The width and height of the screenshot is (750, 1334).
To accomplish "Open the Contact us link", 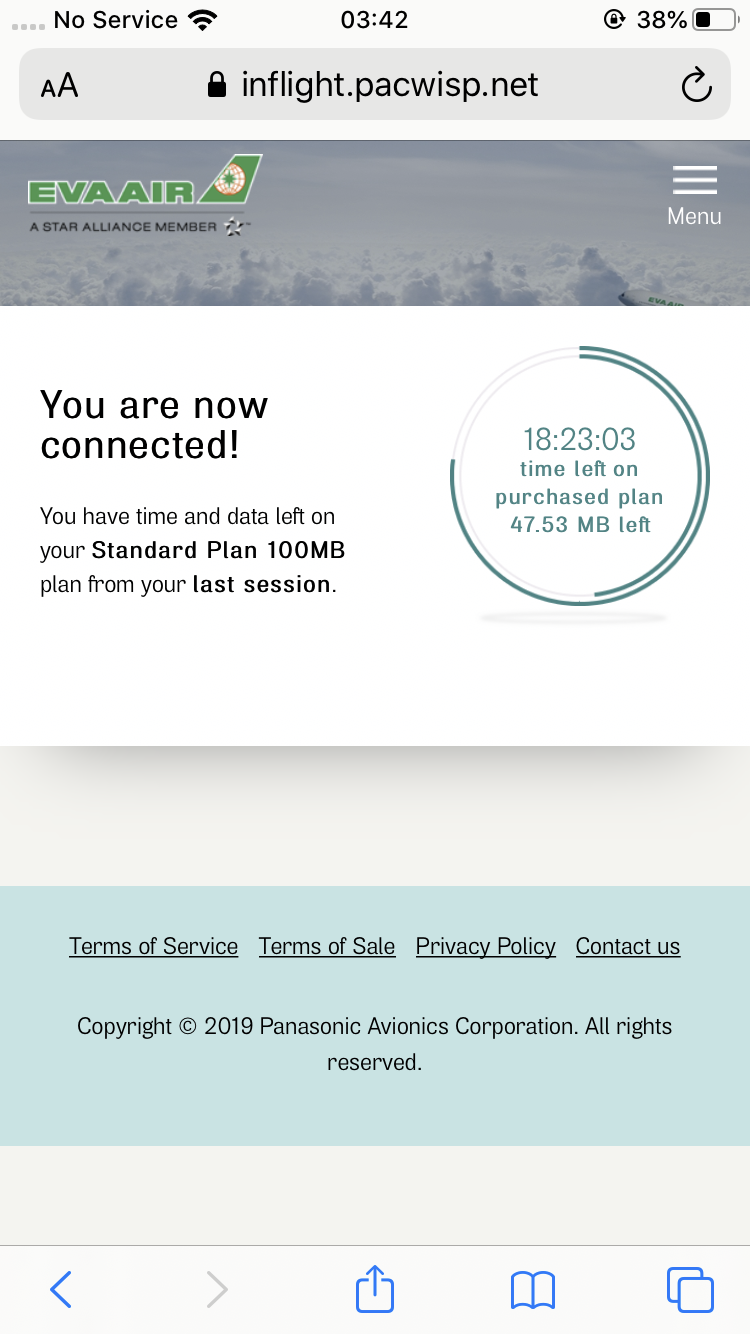I will [628, 946].
